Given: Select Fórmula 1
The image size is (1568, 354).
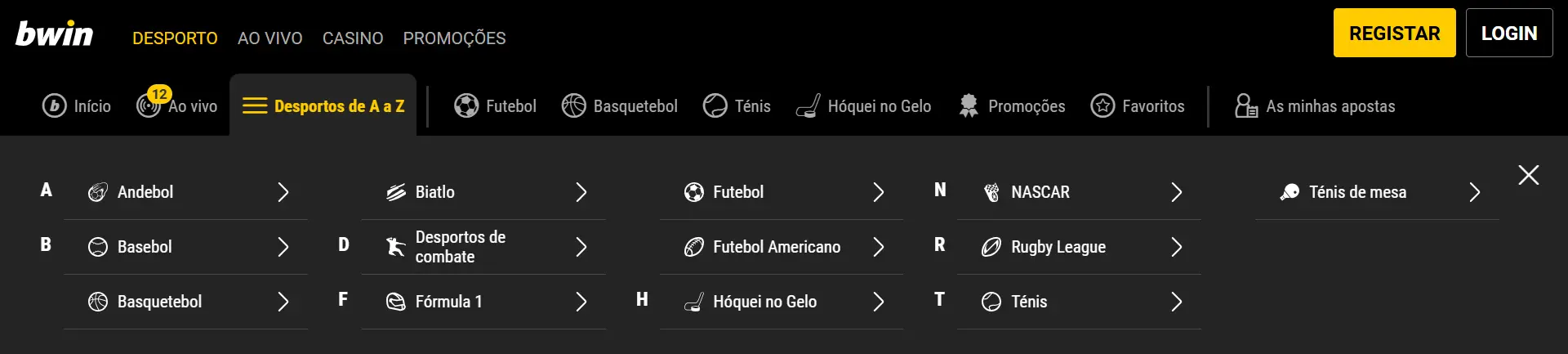Looking at the screenshot, I should pyautogui.click(x=483, y=302).
